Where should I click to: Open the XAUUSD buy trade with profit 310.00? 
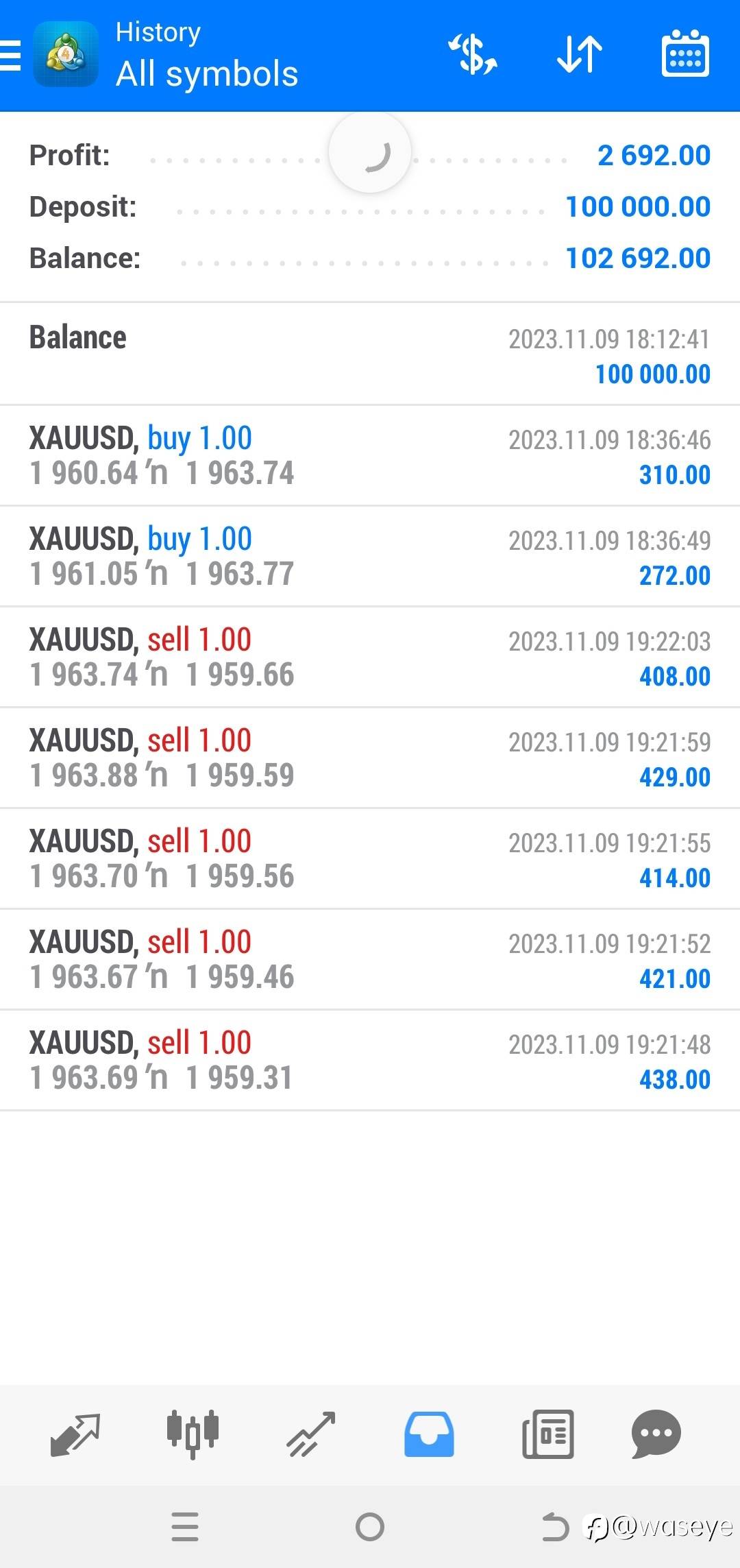[370, 456]
